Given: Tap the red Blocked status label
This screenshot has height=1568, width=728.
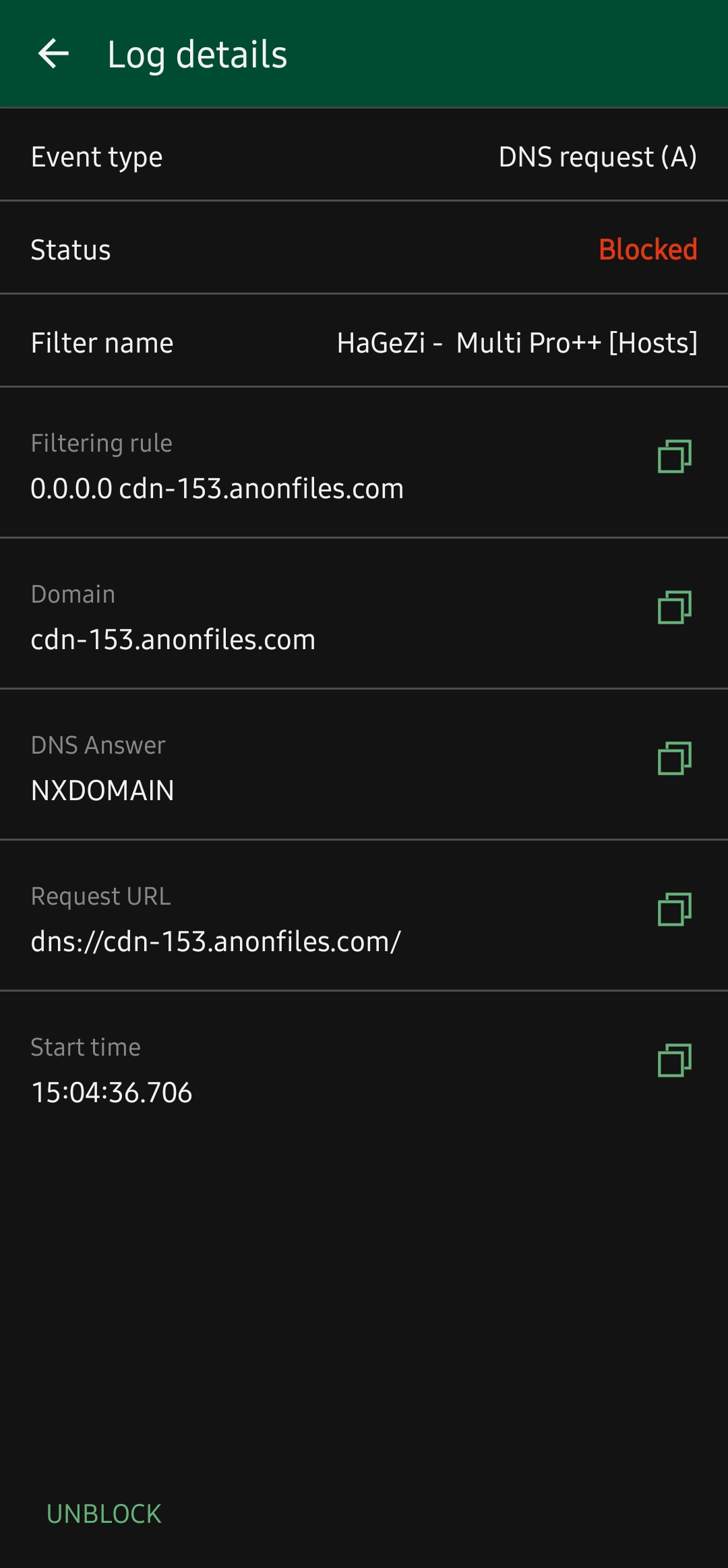Looking at the screenshot, I should point(648,249).
